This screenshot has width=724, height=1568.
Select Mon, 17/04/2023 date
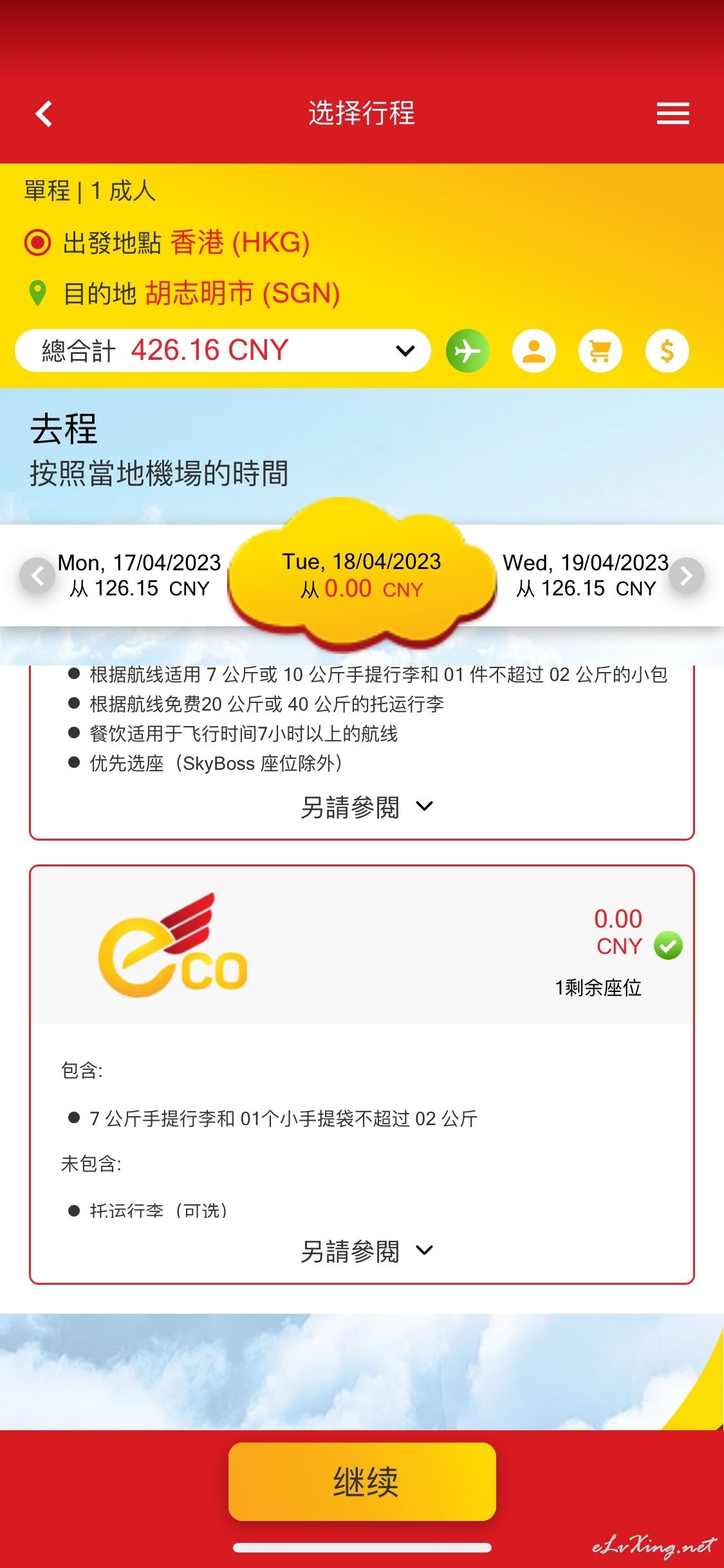coord(140,575)
